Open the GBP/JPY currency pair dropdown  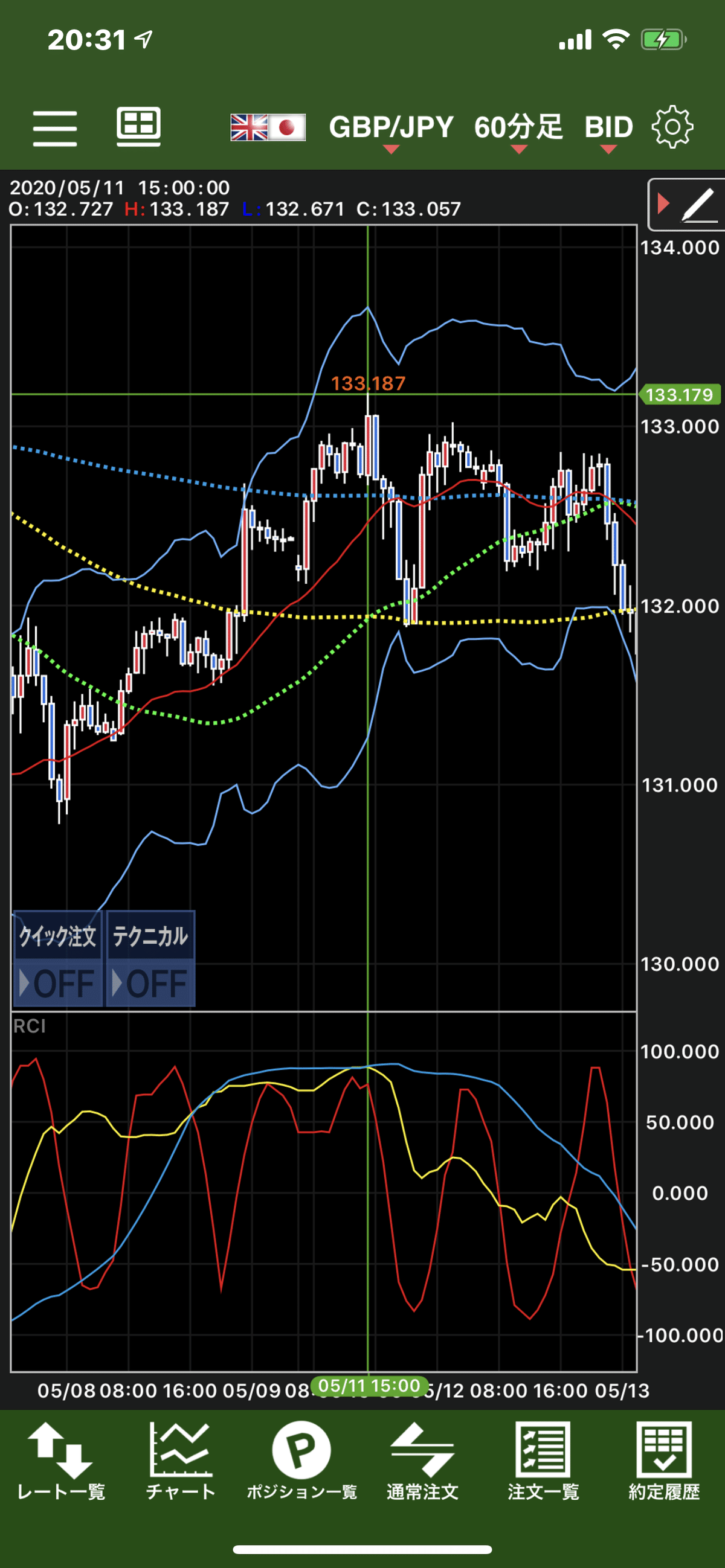pyautogui.click(x=391, y=129)
